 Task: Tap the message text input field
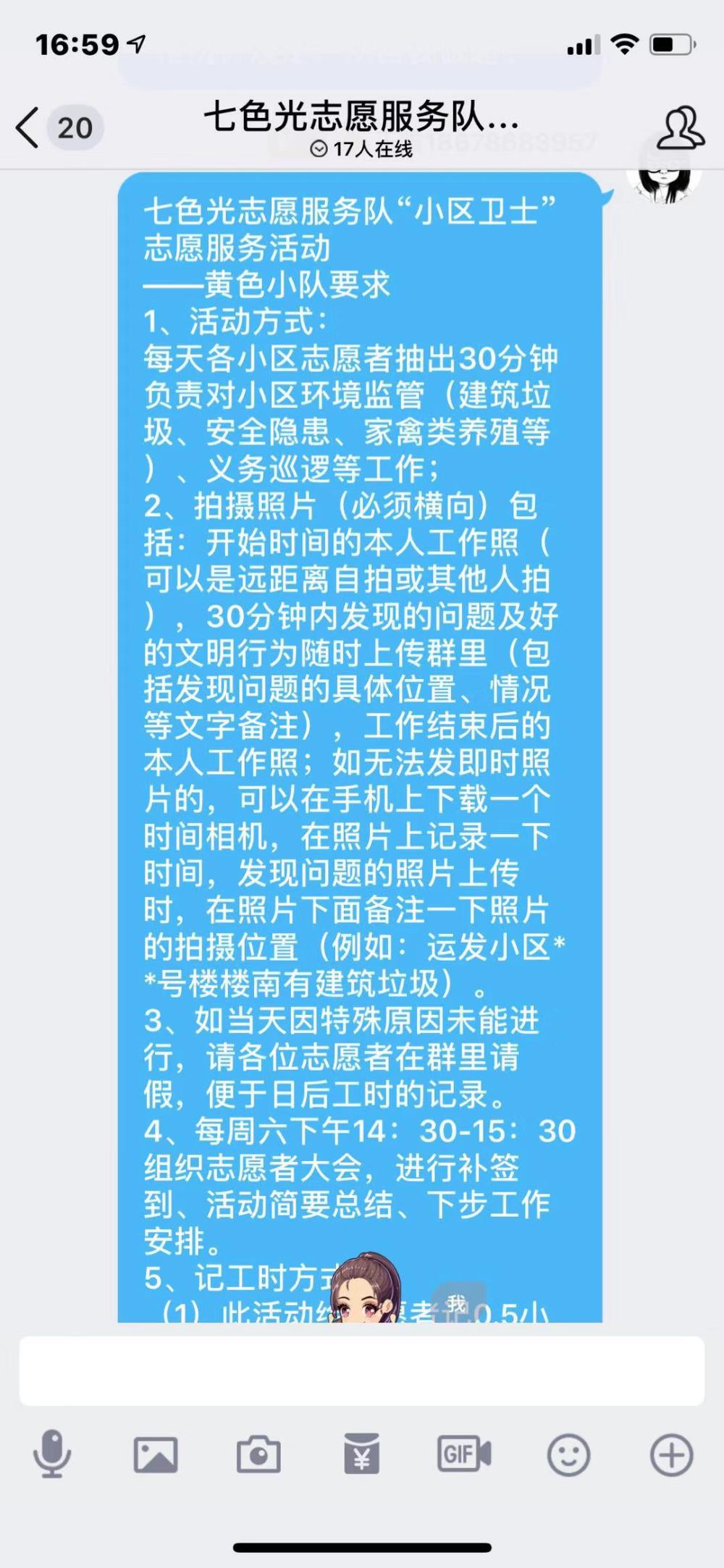(x=361, y=1371)
